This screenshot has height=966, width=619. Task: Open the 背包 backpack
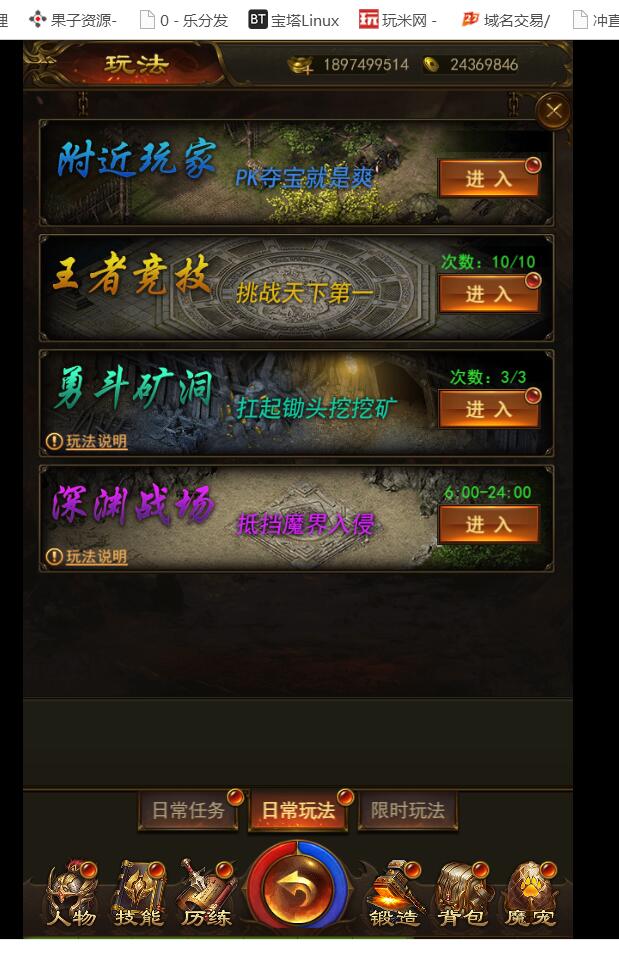pos(461,894)
